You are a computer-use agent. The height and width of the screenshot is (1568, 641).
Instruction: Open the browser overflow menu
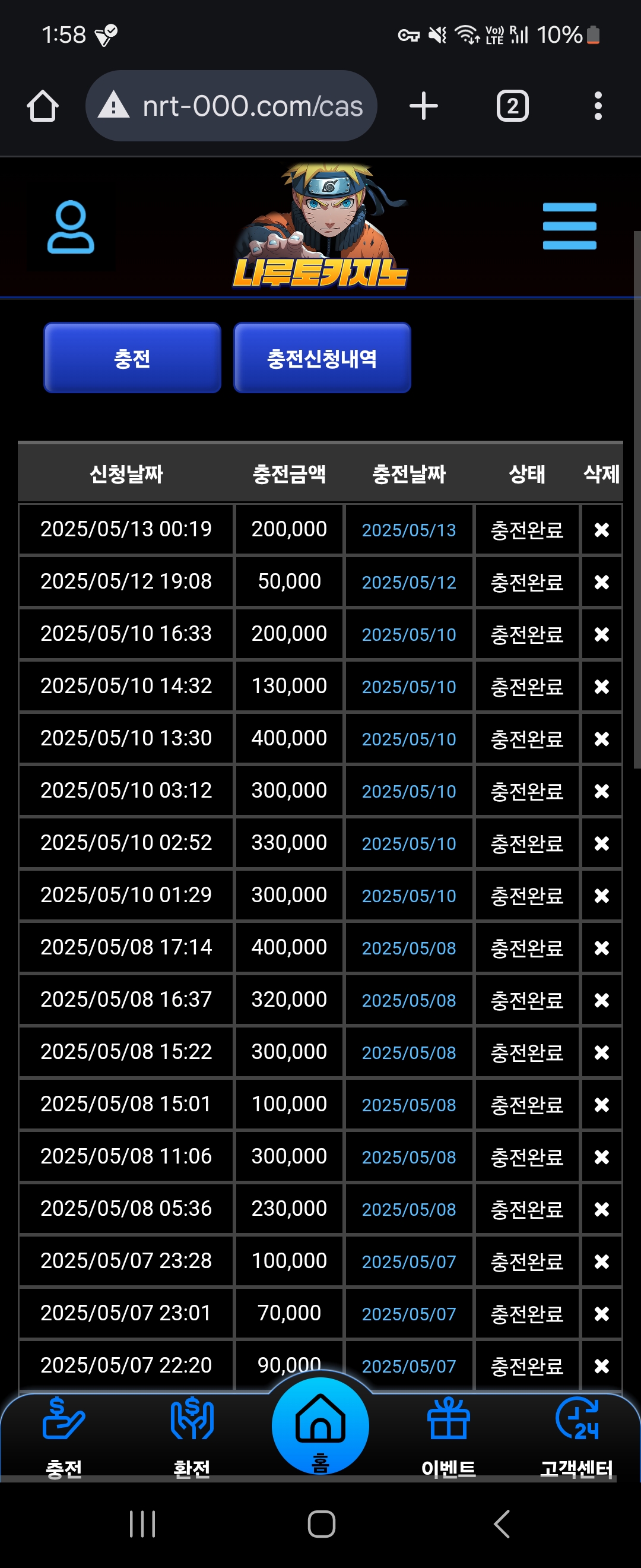coord(598,106)
